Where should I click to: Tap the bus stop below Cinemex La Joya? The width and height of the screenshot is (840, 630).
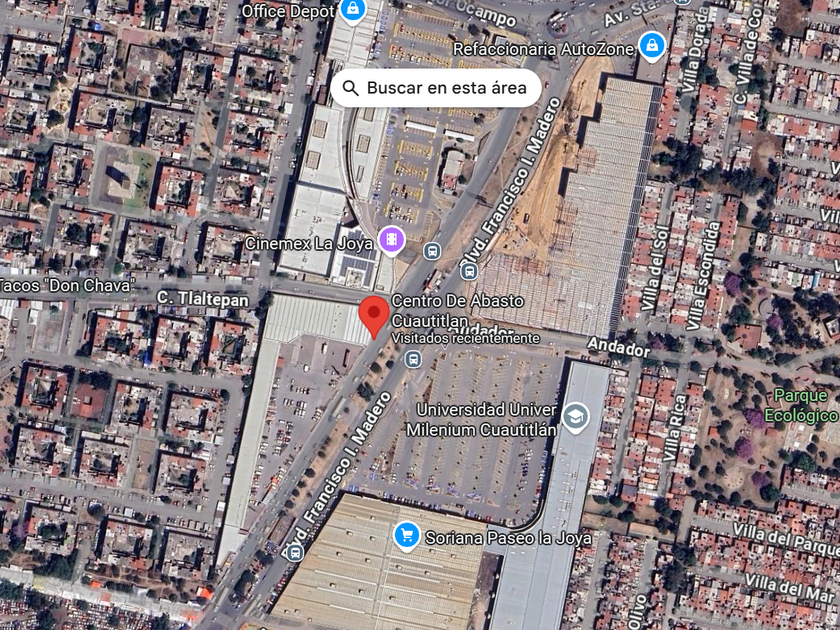(432, 251)
